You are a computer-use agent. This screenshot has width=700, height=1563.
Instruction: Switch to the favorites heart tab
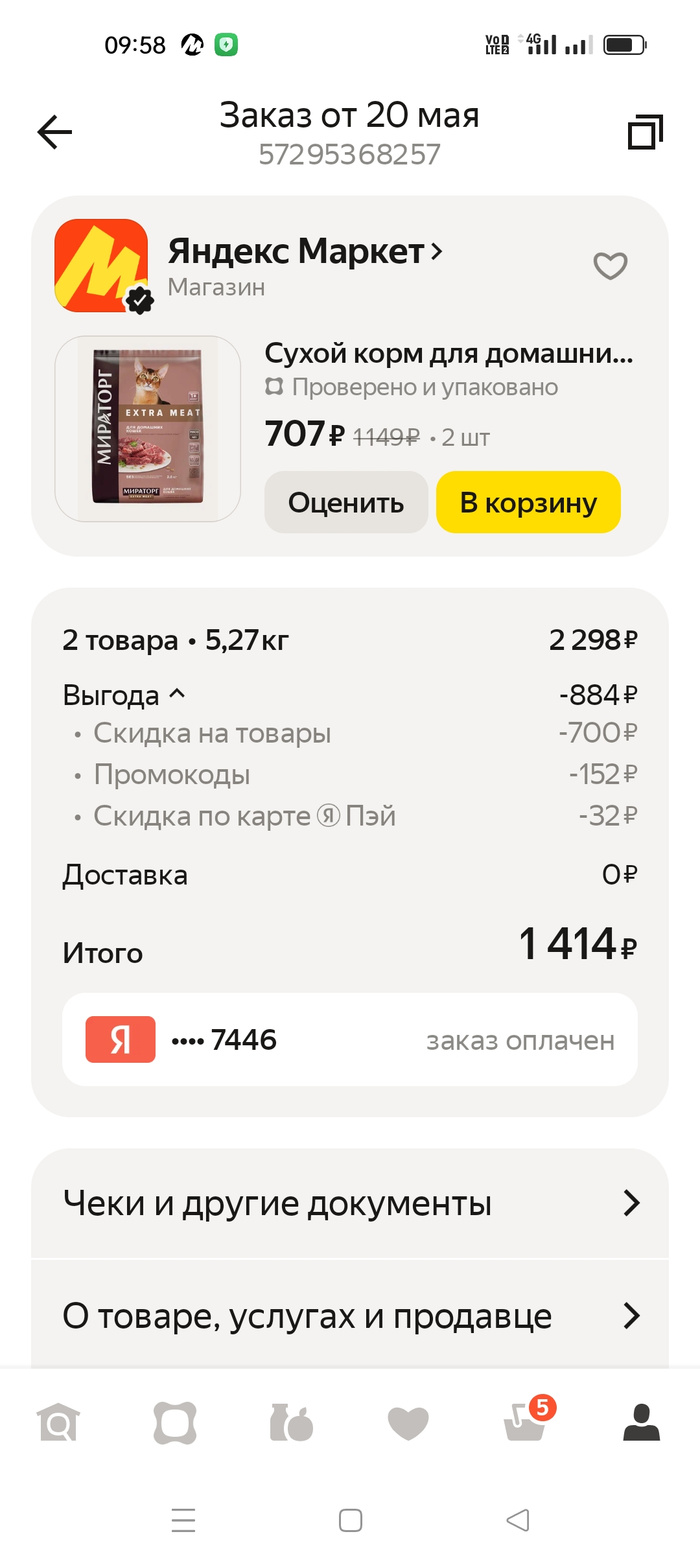[408, 1422]
